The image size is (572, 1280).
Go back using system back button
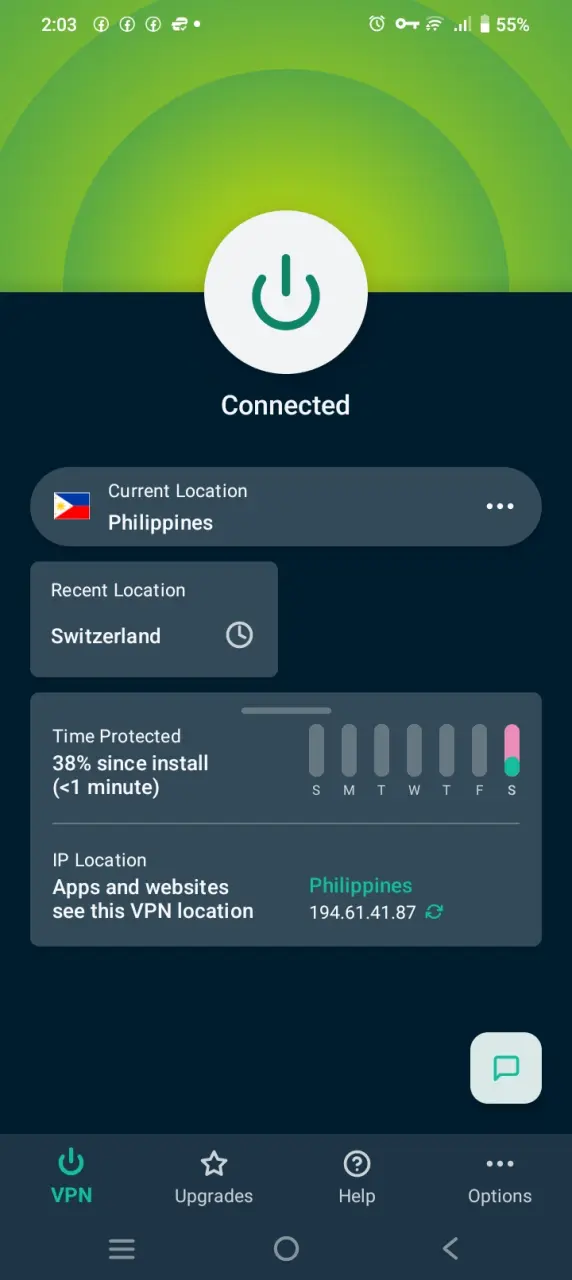[450, 1248]
